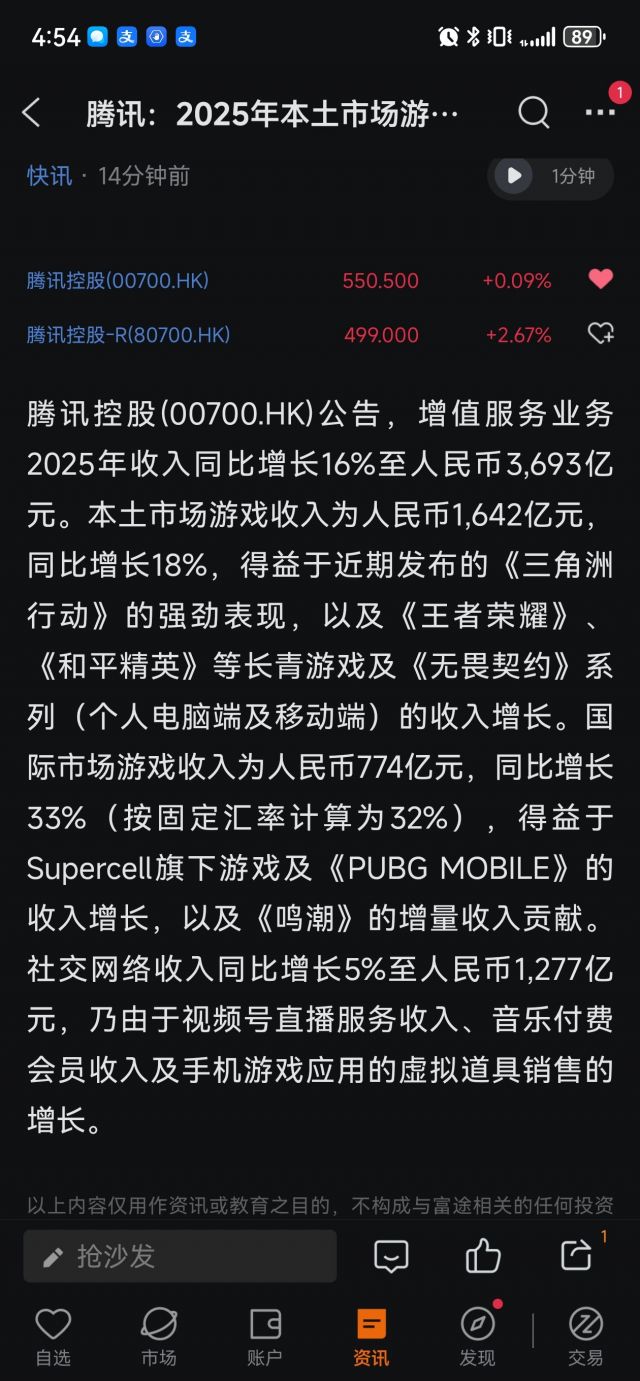The height and width of the screenshot is (1381, 640).
Task: Switch to the 账户 tab
Action: pos(265,1337)
